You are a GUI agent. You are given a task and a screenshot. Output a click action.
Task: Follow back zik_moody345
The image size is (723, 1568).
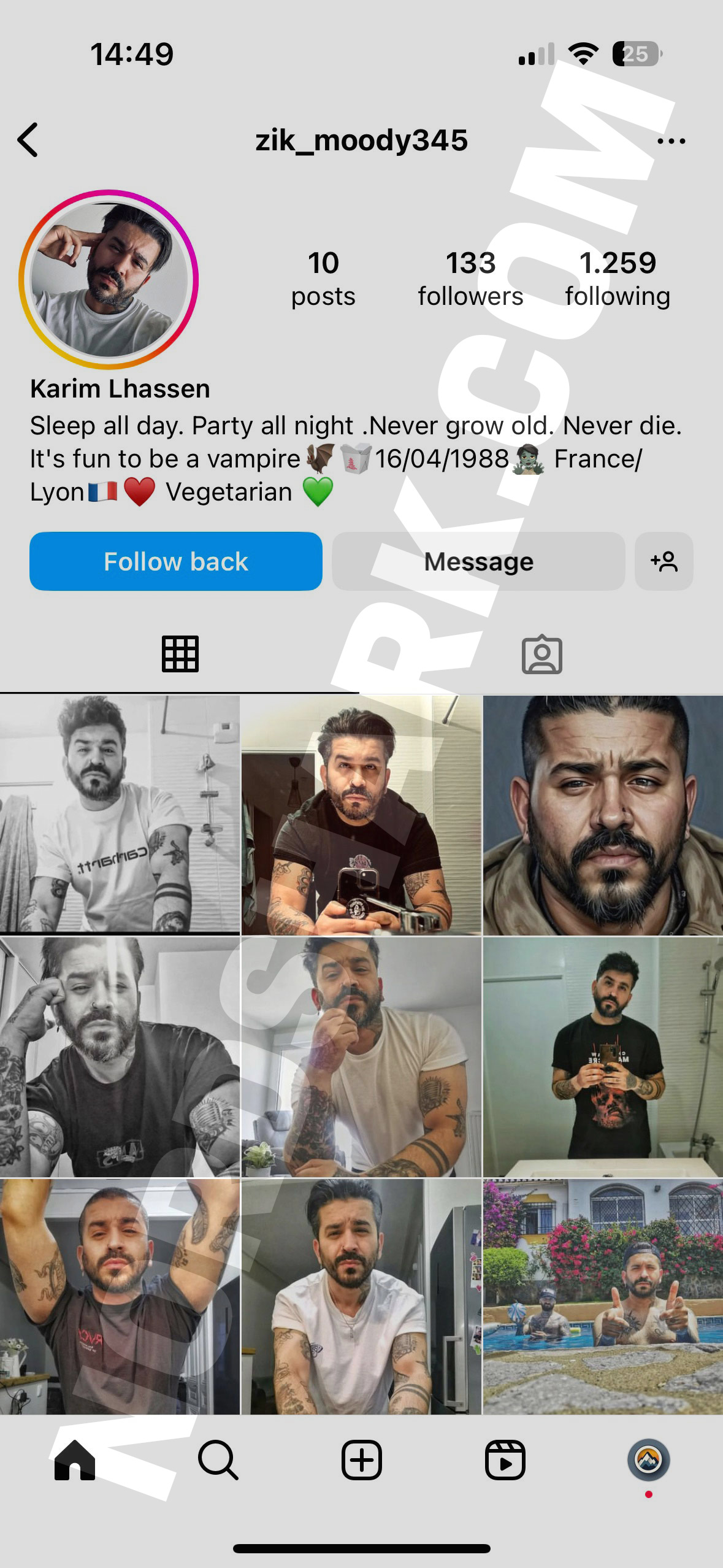[176, 561]
